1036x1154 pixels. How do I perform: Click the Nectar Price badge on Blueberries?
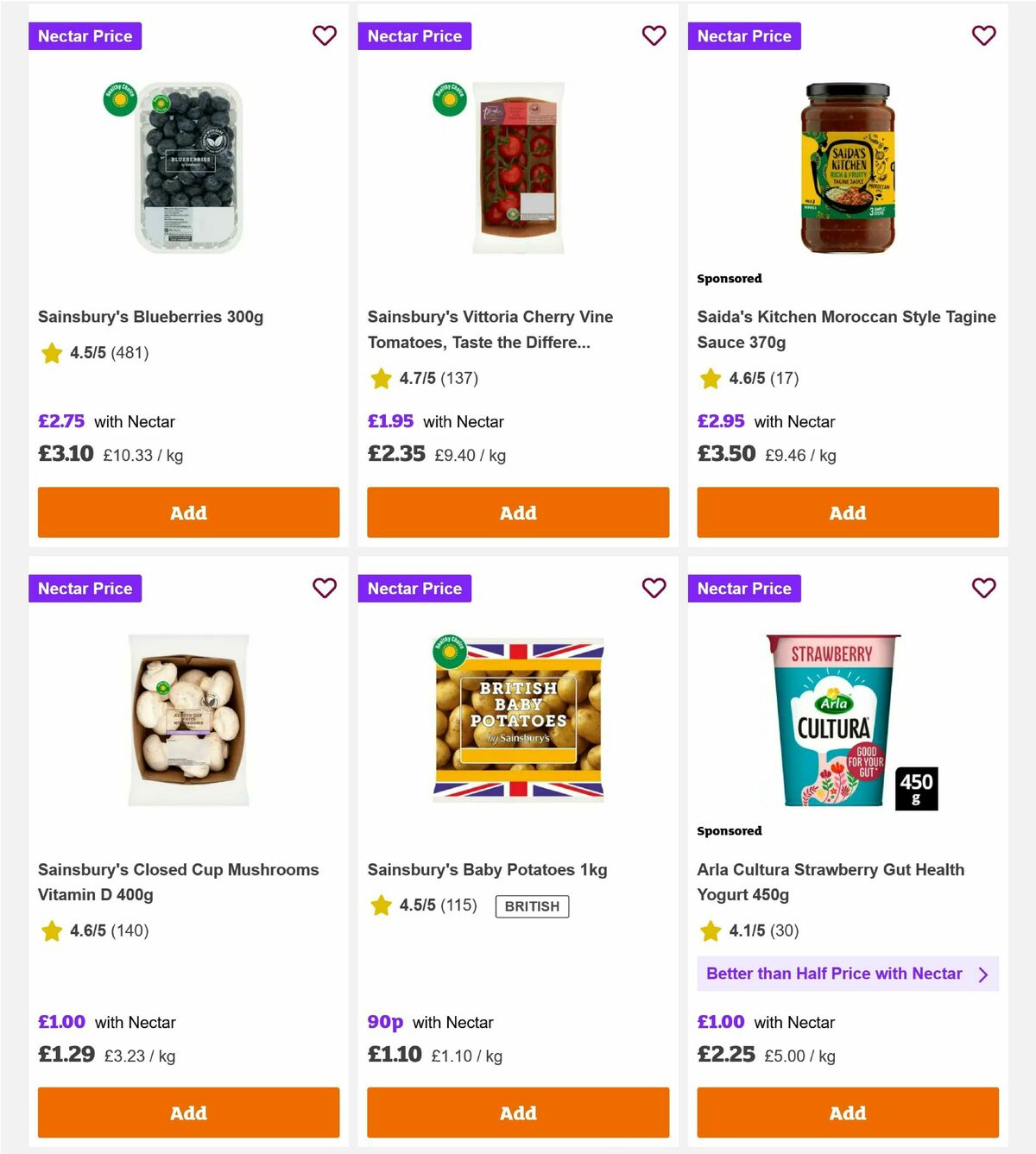click(x=85, y=35)
